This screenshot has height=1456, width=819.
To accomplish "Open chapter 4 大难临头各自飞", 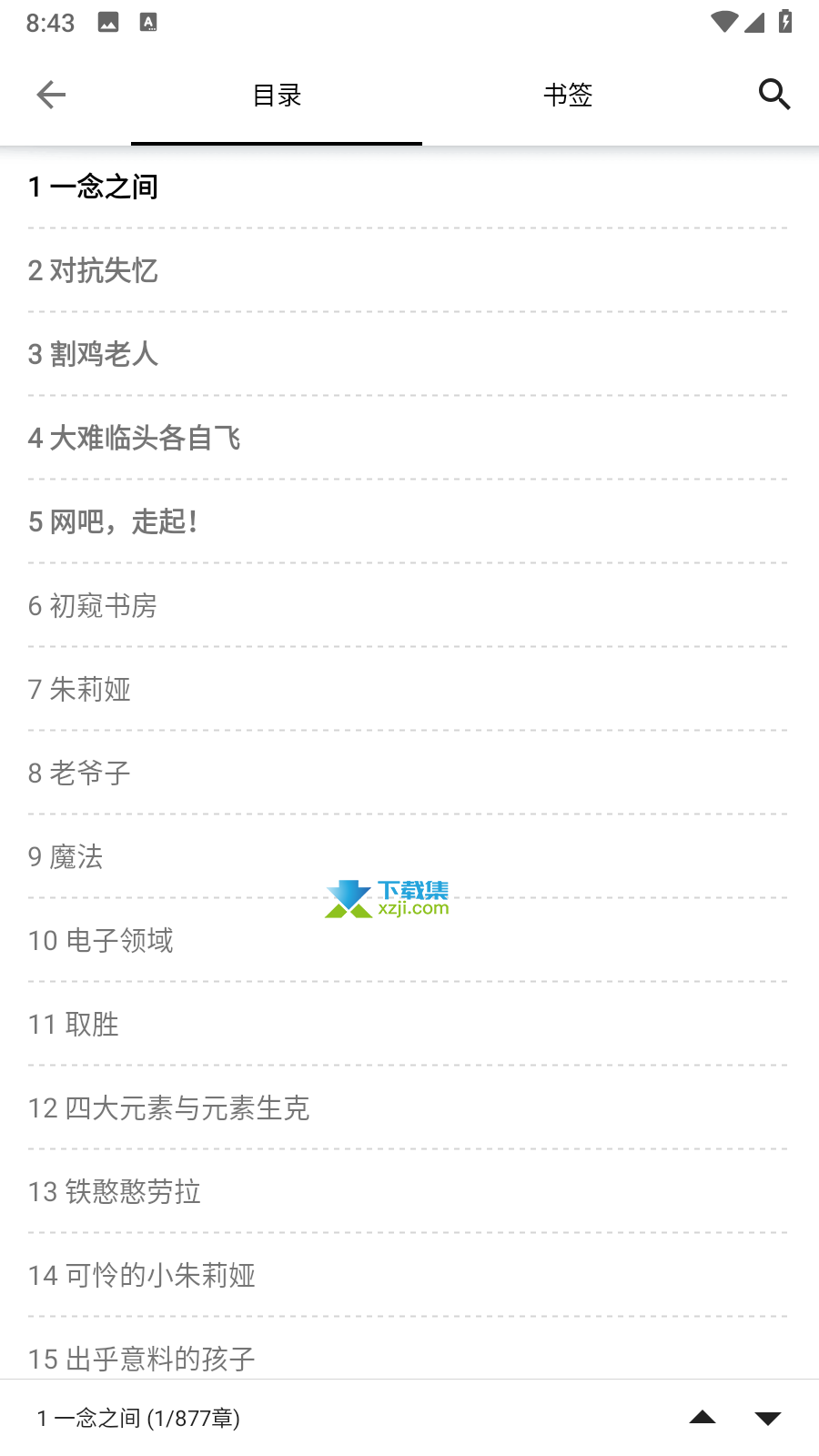I will pos(409,438).
